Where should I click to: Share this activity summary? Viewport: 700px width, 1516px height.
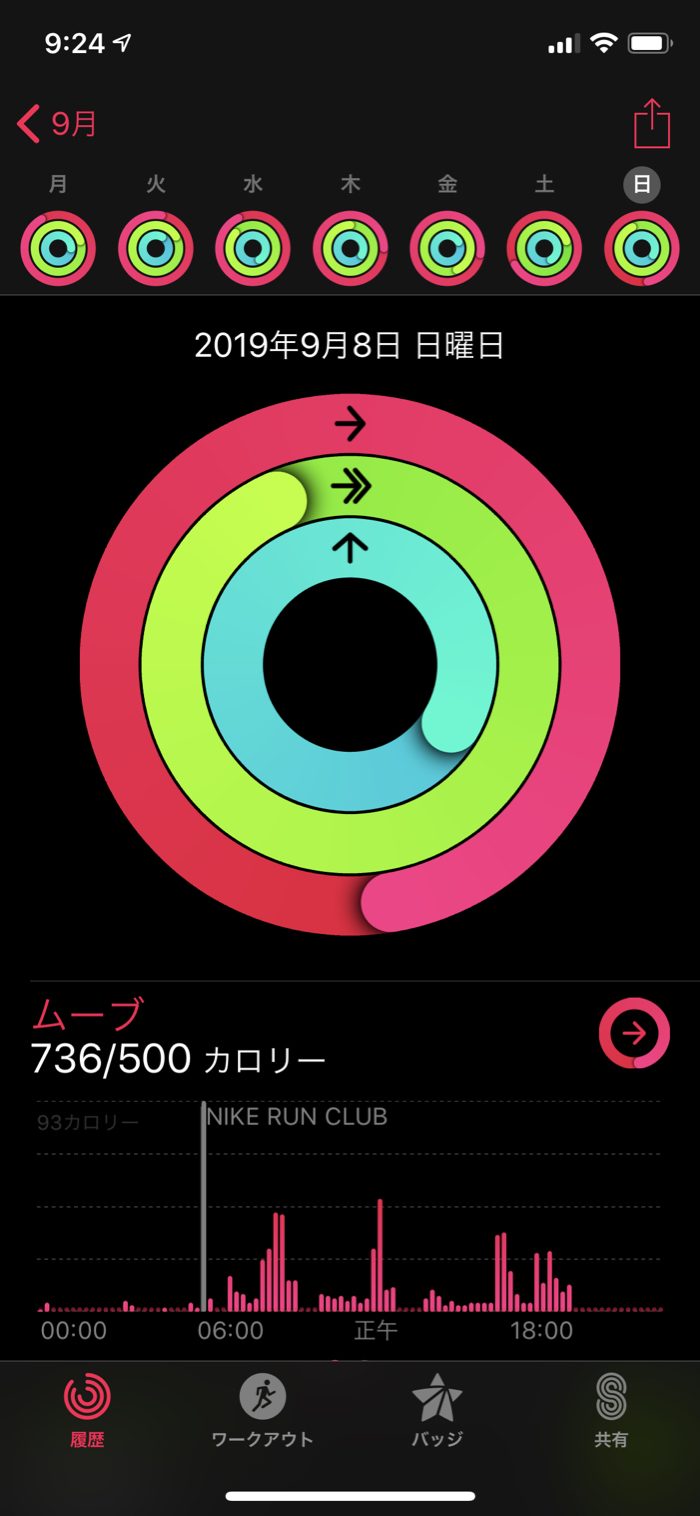point(651,124)
